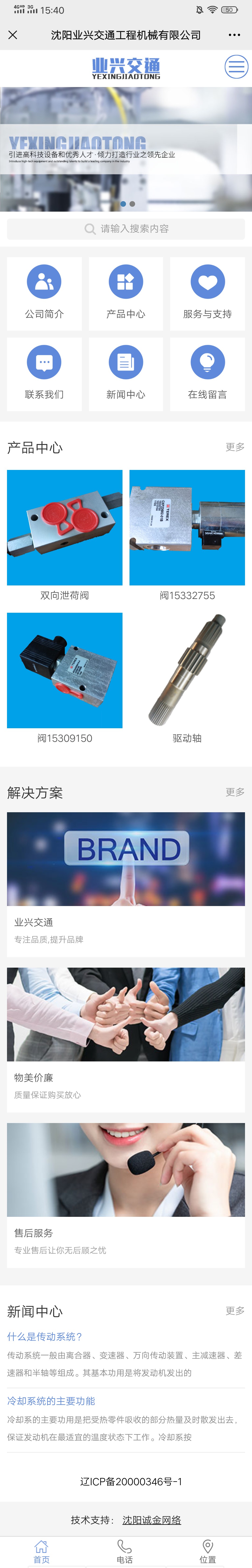The width and height of the screenshot is (252, 1568).
Task: Read the article 什么是传动系统？
Action: tap(45, 1337)
